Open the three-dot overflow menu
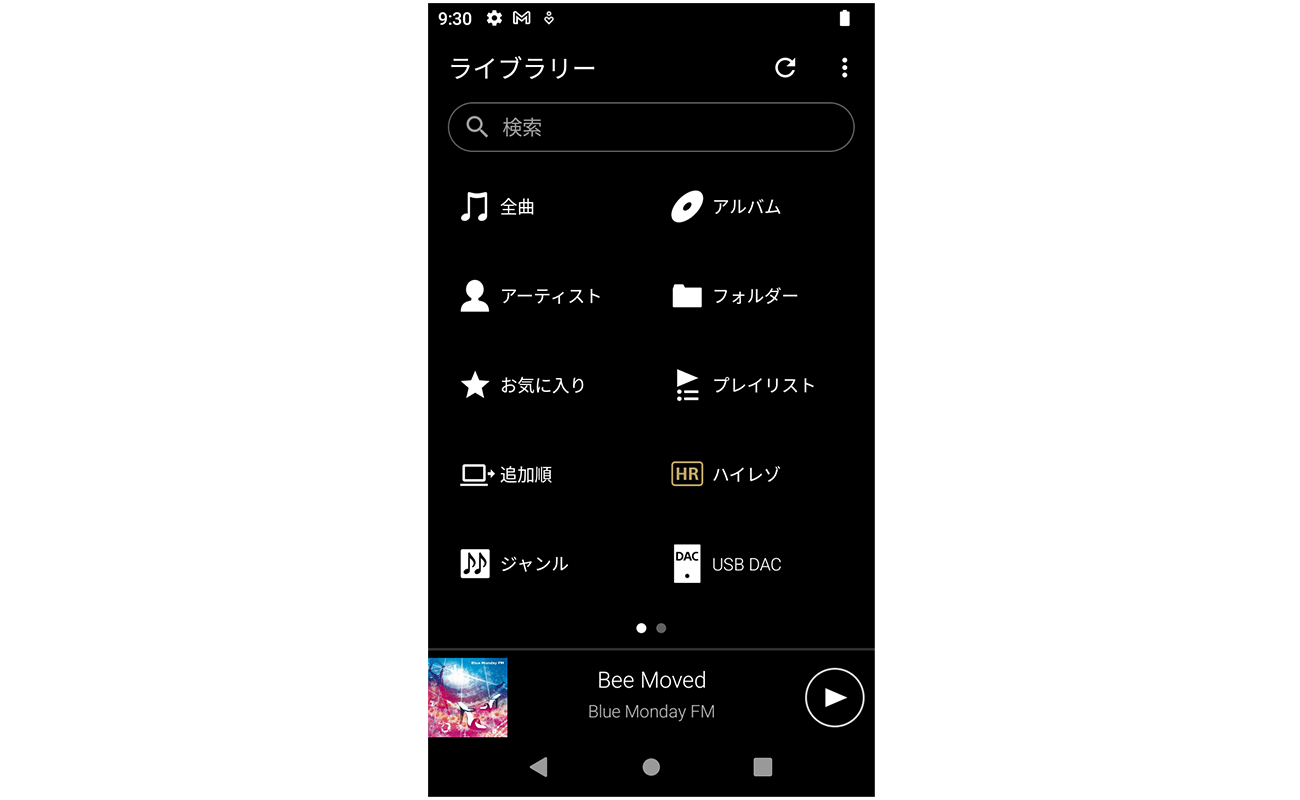The width and height of the screenshot is (1300, 800). click(844, 67)
